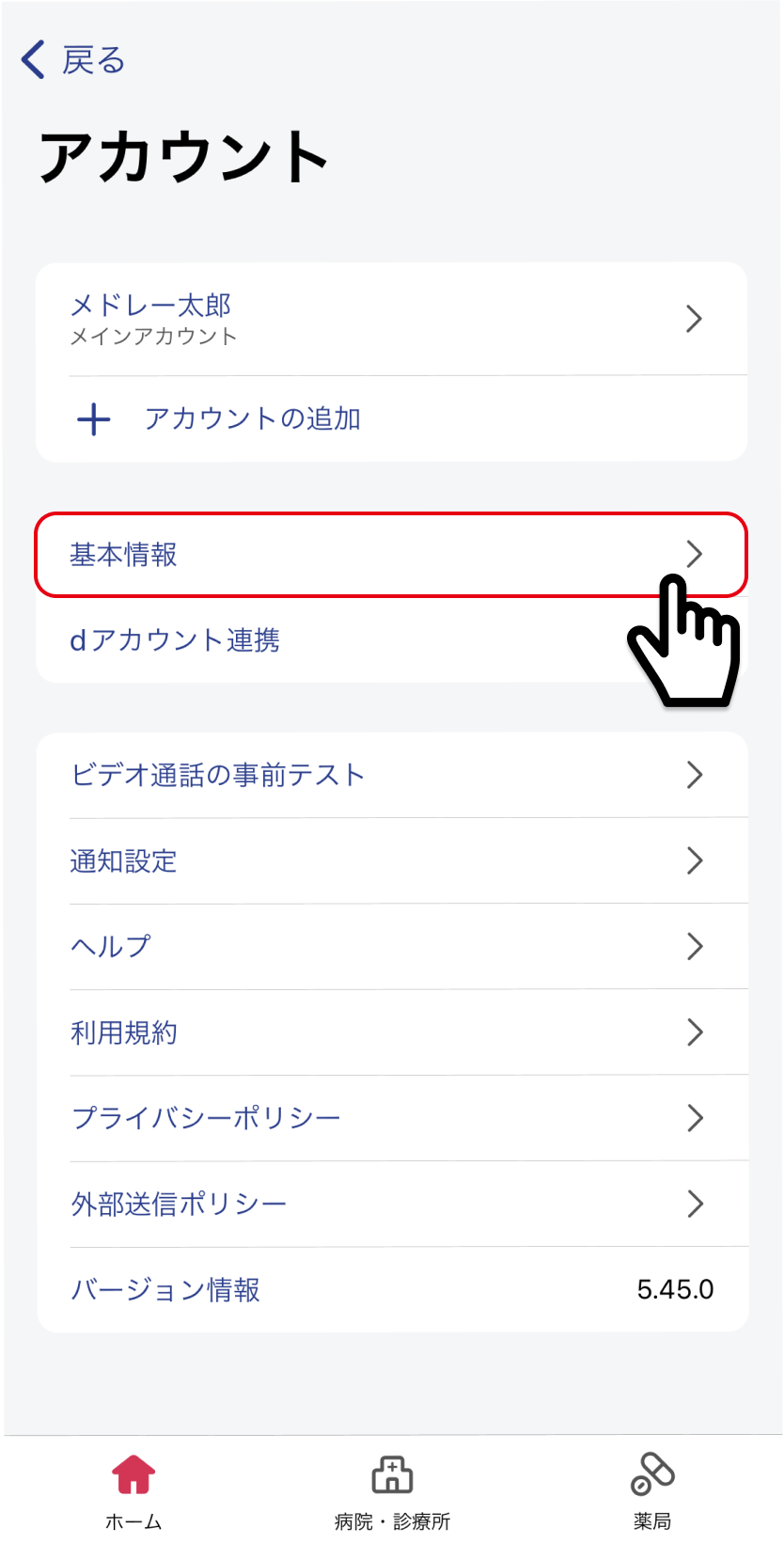The height and width of the screenshot is (1544, 784).
Task: Open the メドレー太郎 main account
Action: click(392, 319)
